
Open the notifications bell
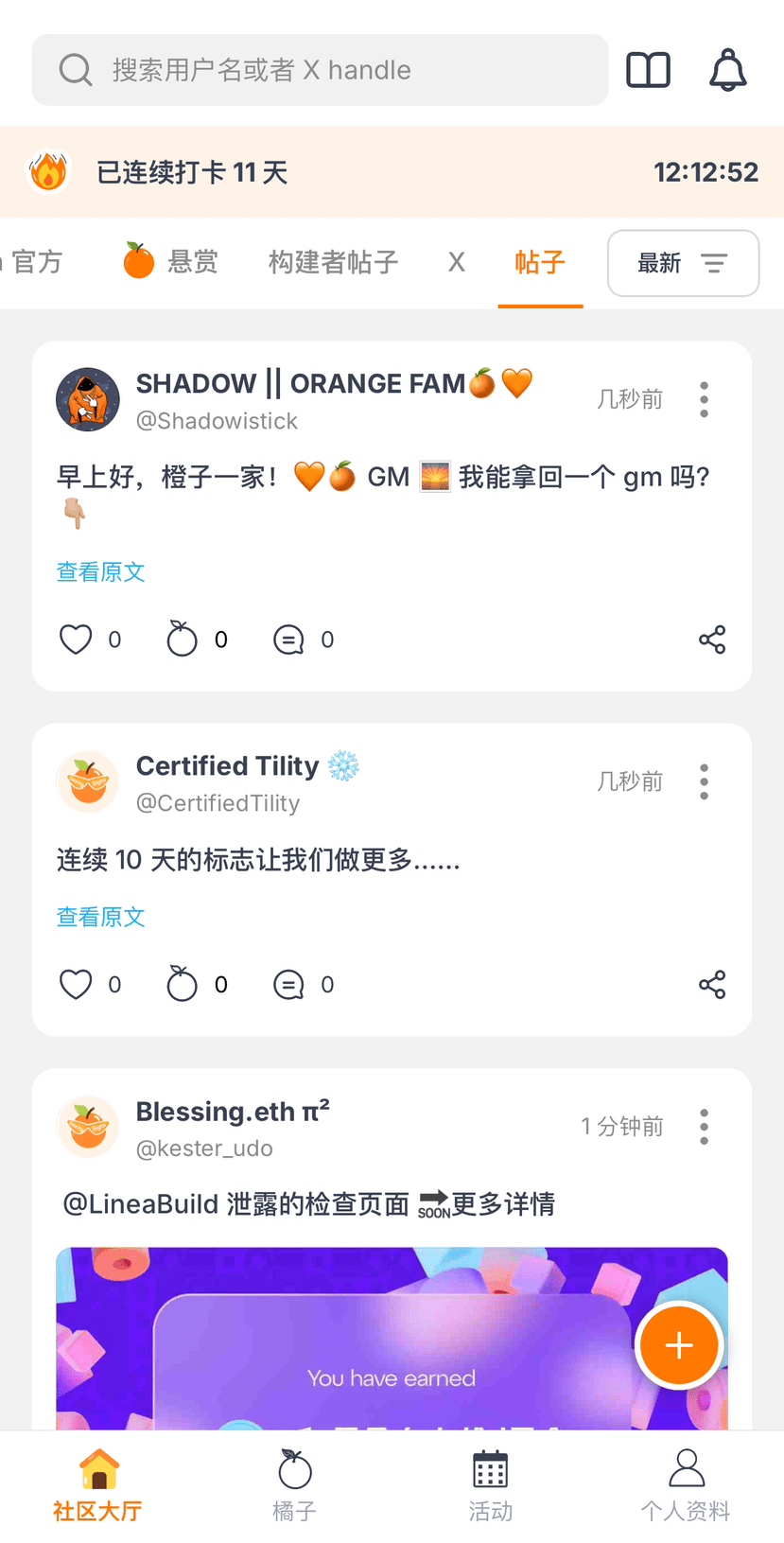728,70
